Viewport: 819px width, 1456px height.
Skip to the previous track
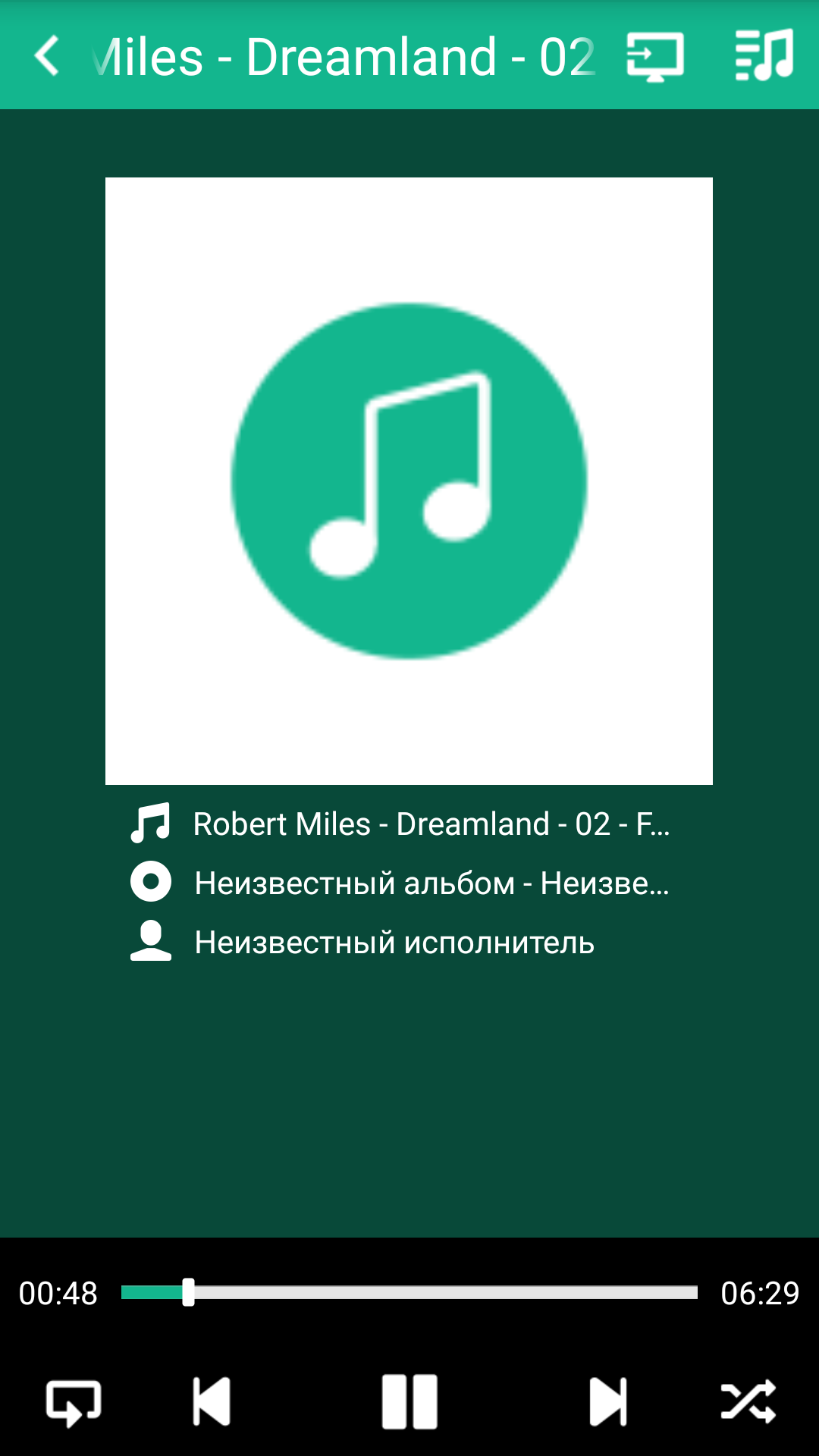(212, 1401)
